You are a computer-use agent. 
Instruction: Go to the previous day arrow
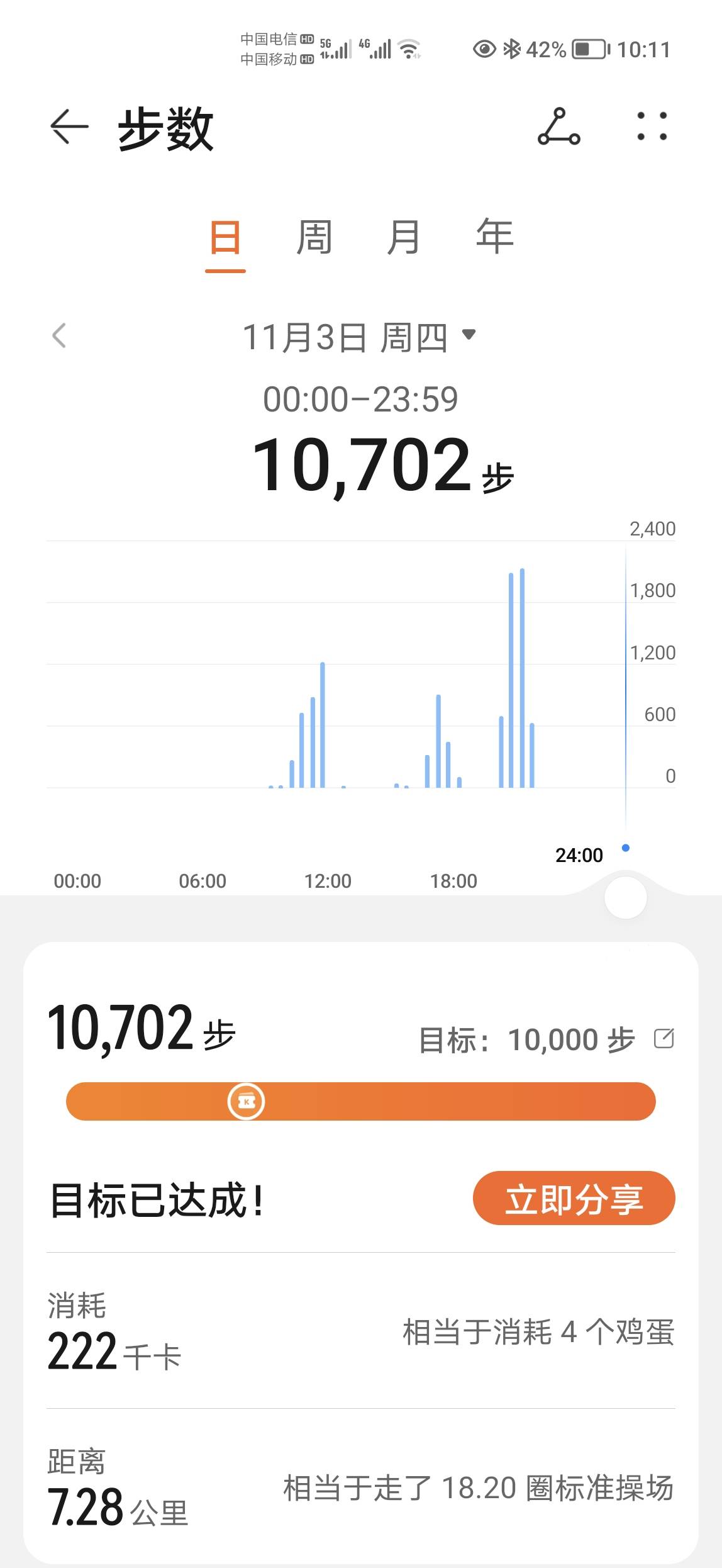click(59, 336)
